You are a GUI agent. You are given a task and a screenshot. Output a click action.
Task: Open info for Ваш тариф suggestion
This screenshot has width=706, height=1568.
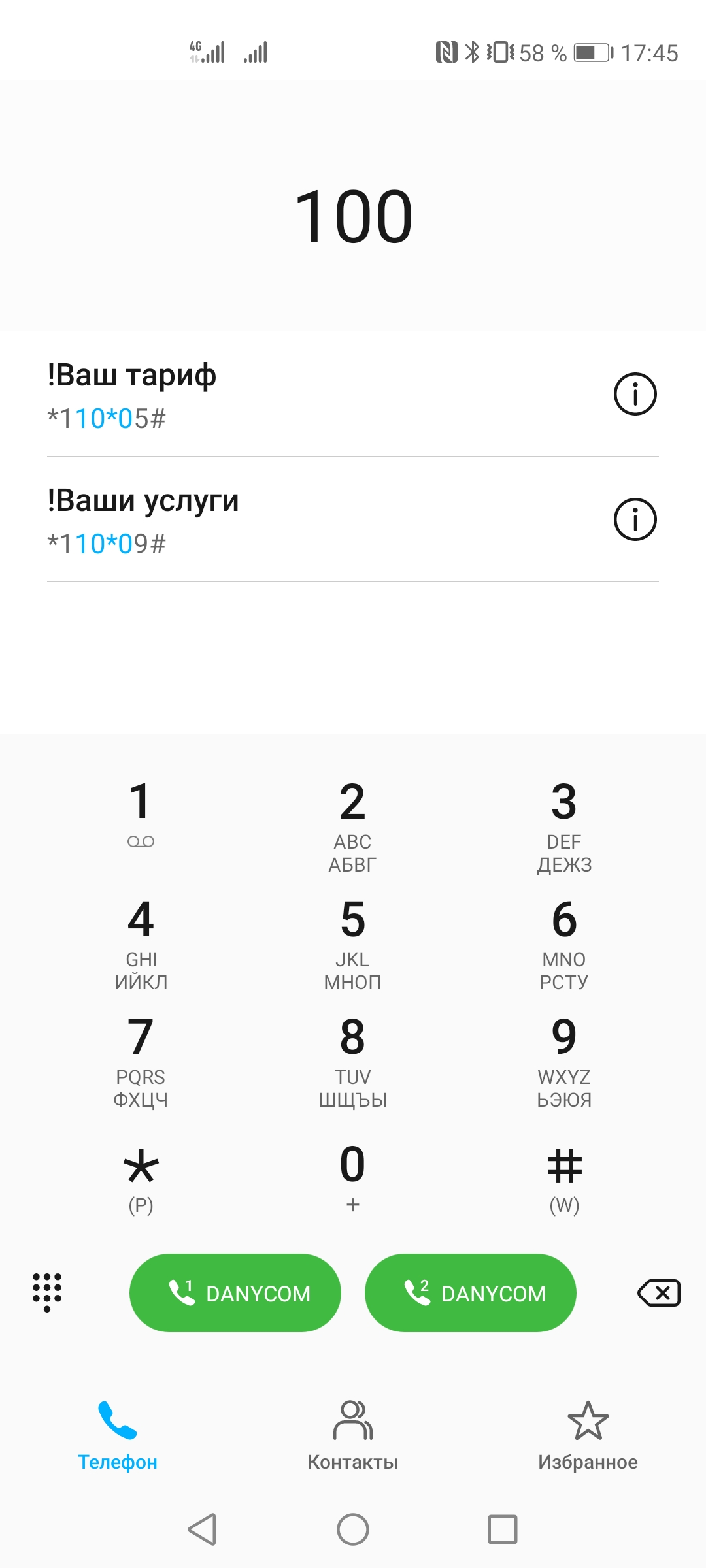pos(635,394)
